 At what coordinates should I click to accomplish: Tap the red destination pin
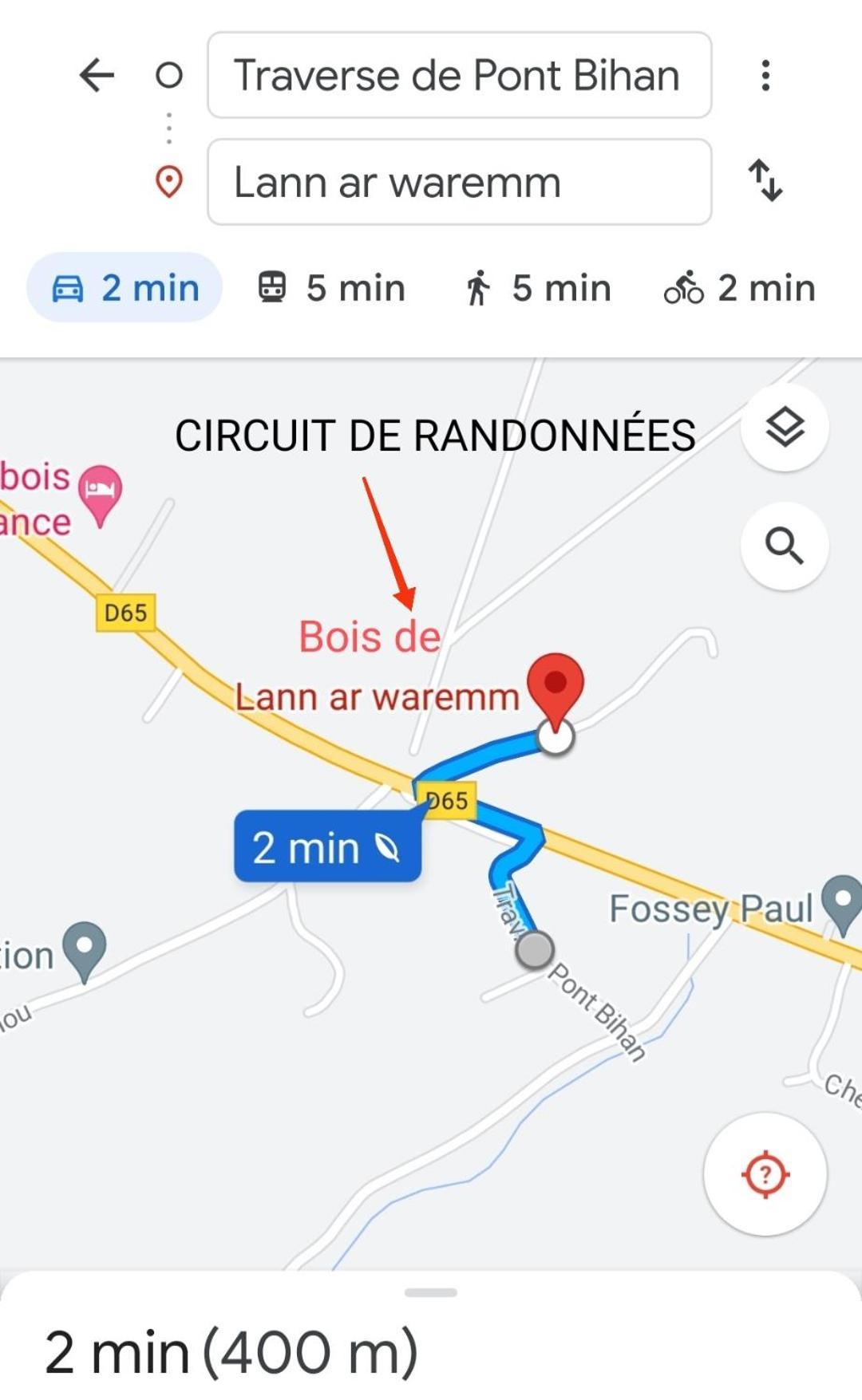(556, 684)
